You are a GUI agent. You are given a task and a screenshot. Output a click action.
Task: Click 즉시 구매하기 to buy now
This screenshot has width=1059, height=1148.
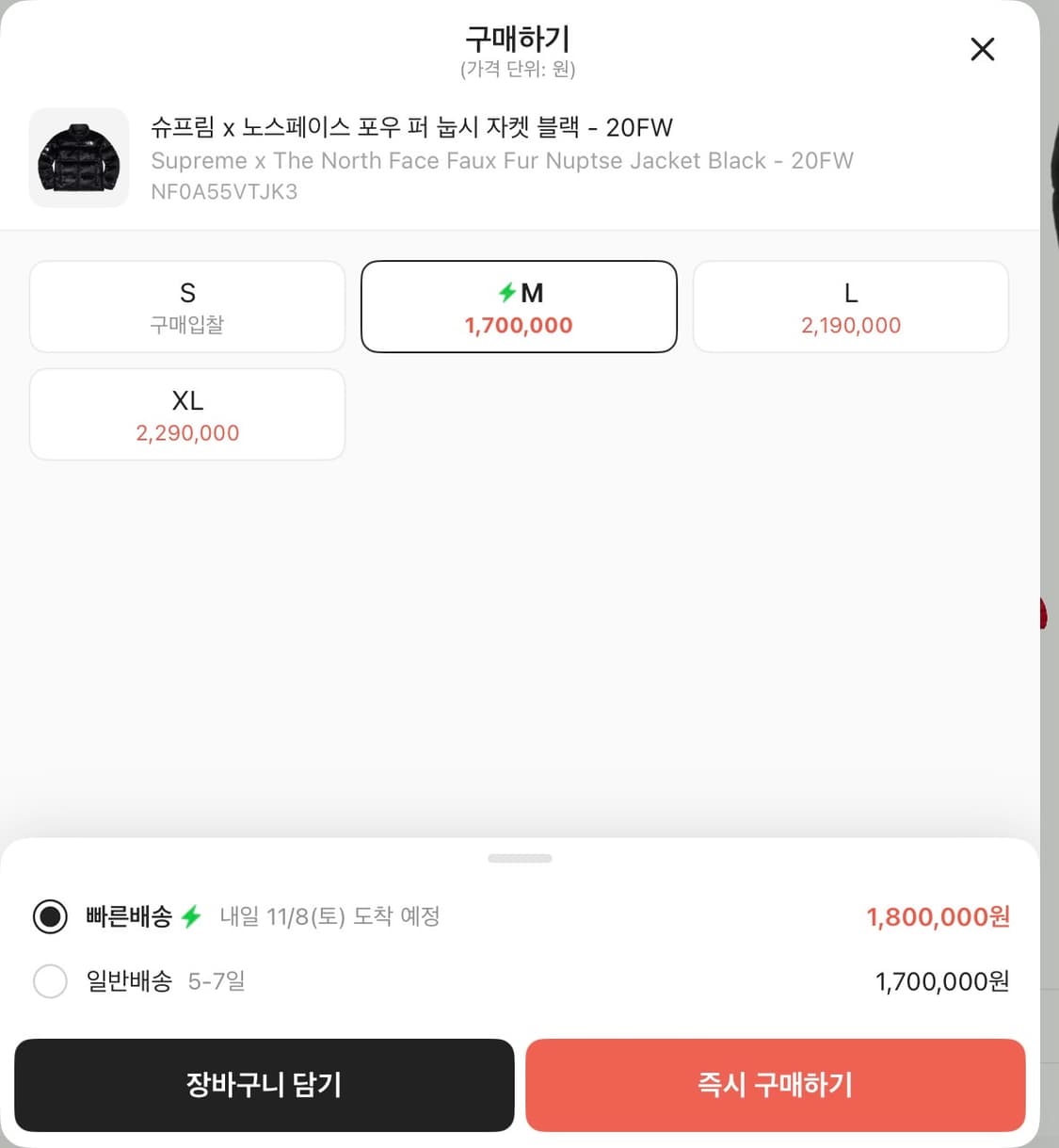(775, 1085)
